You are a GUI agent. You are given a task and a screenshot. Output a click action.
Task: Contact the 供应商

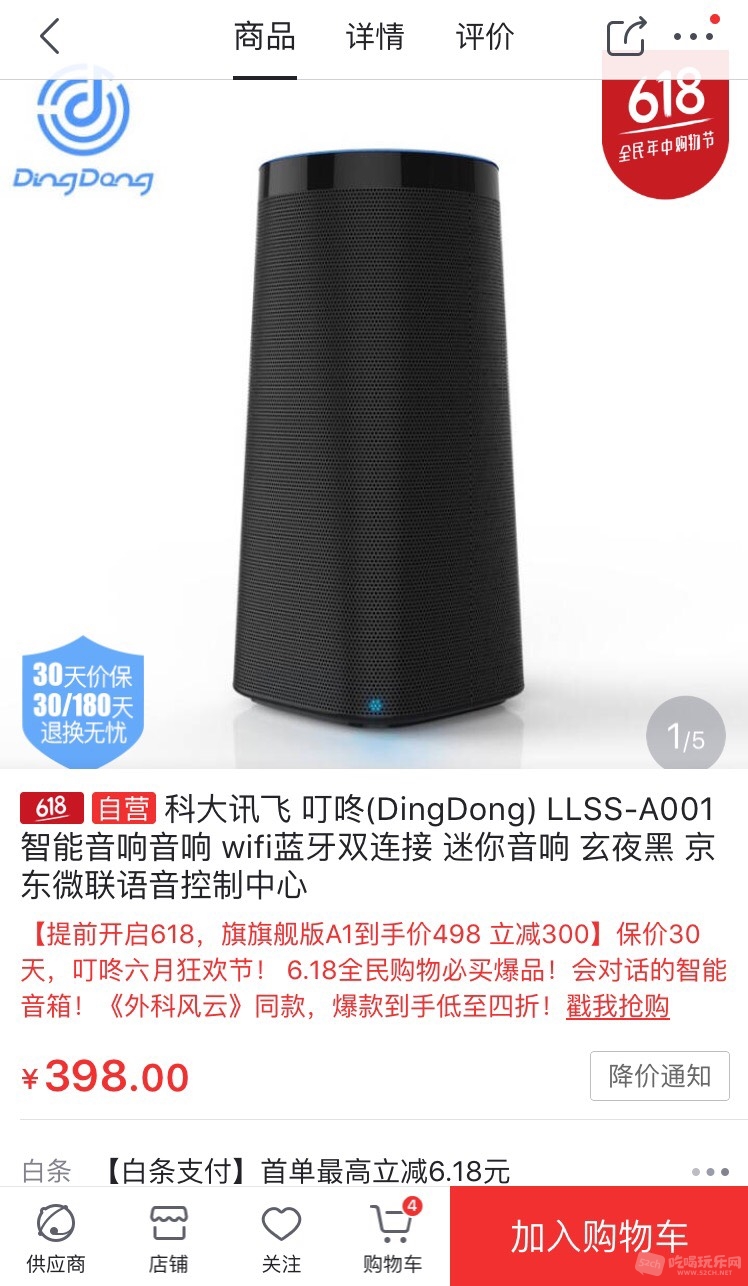(x=55, y=1238)
